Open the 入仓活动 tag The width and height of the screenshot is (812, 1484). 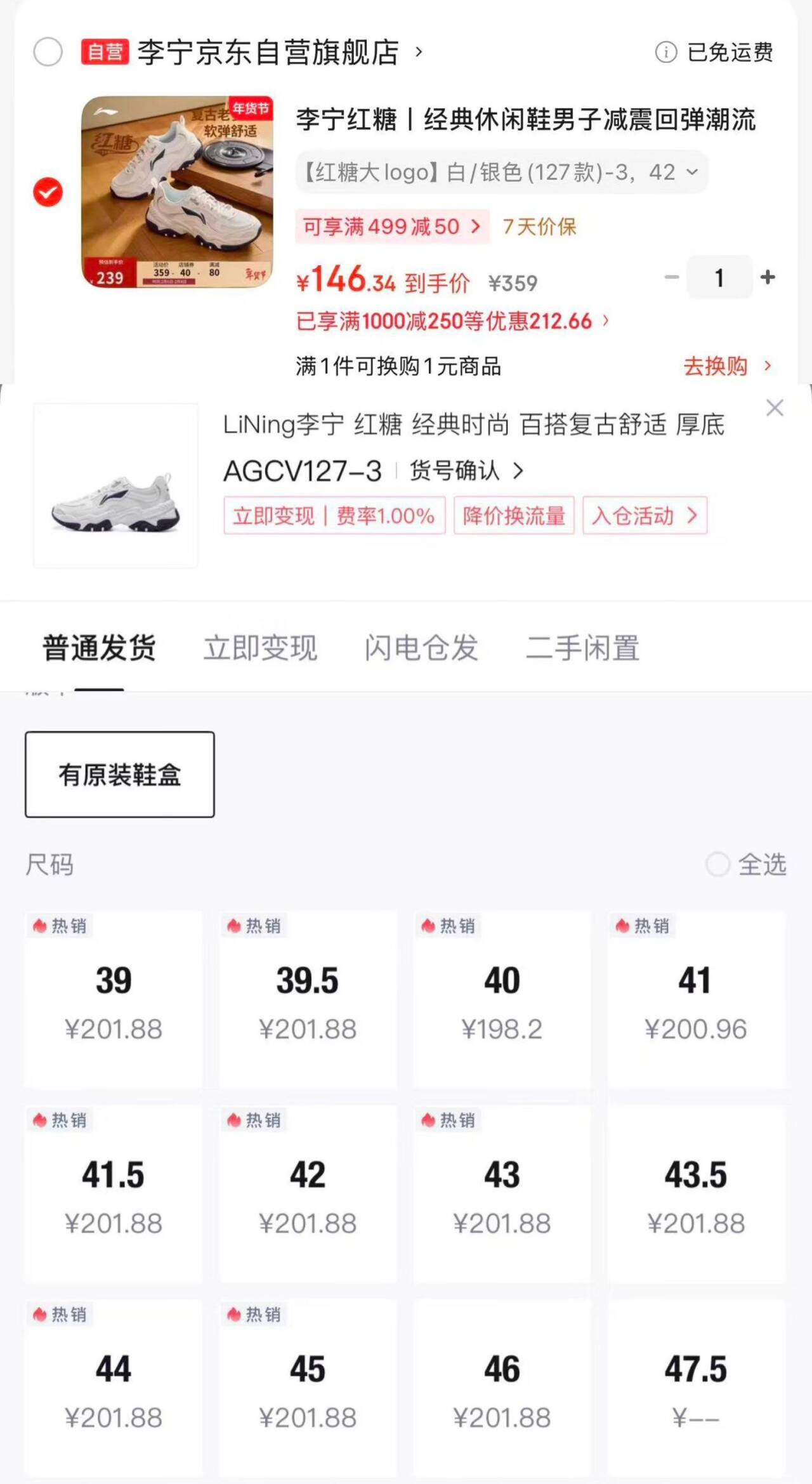click(644, 515)
